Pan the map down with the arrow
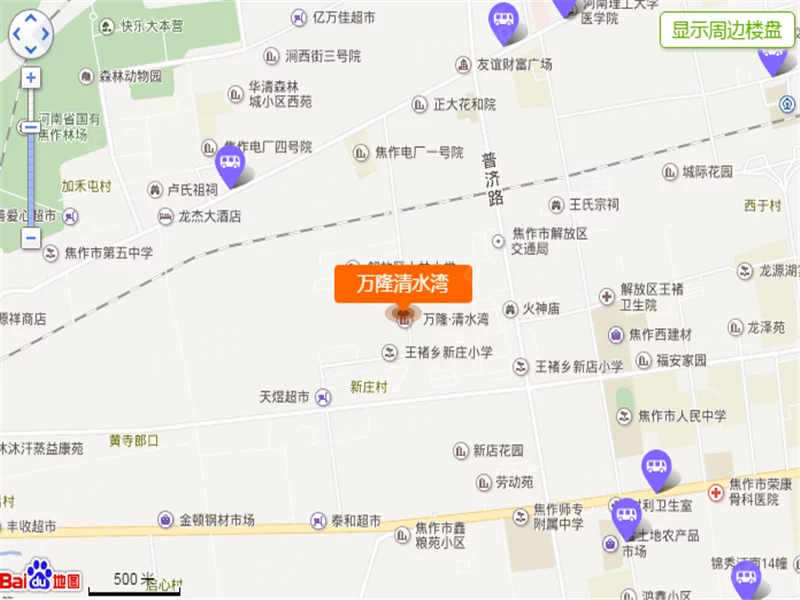The width and height of the screenshot is (800, 600). coord(30,49)
